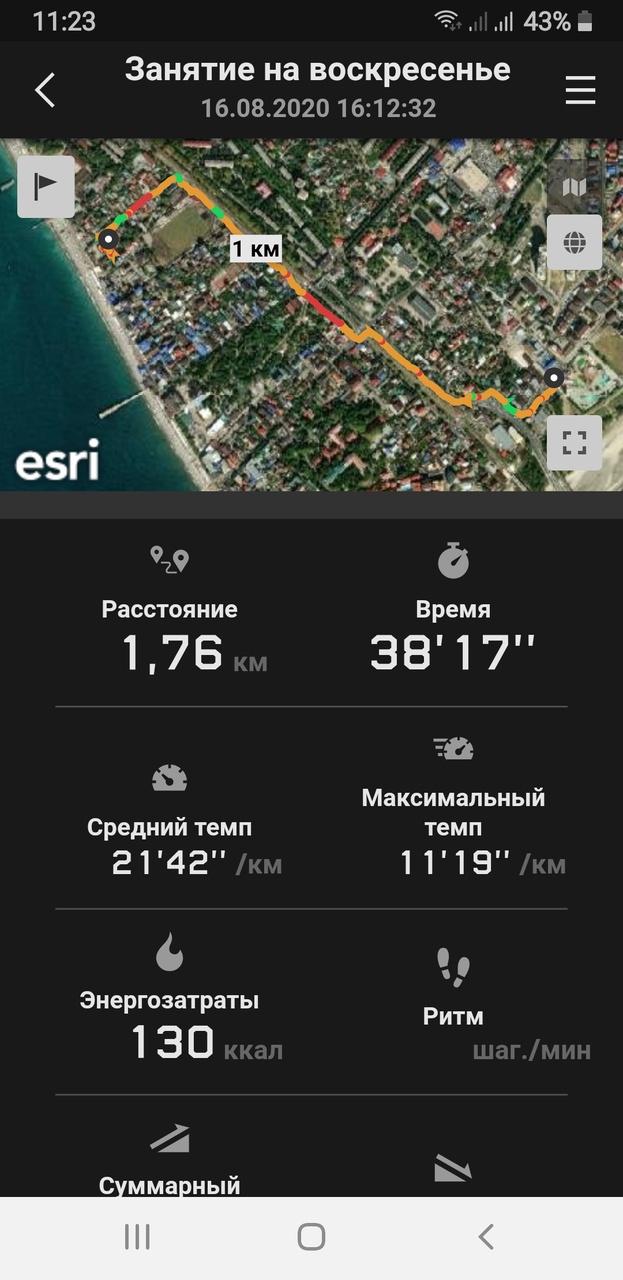Tap the flag button on the map

coord(46,186)
